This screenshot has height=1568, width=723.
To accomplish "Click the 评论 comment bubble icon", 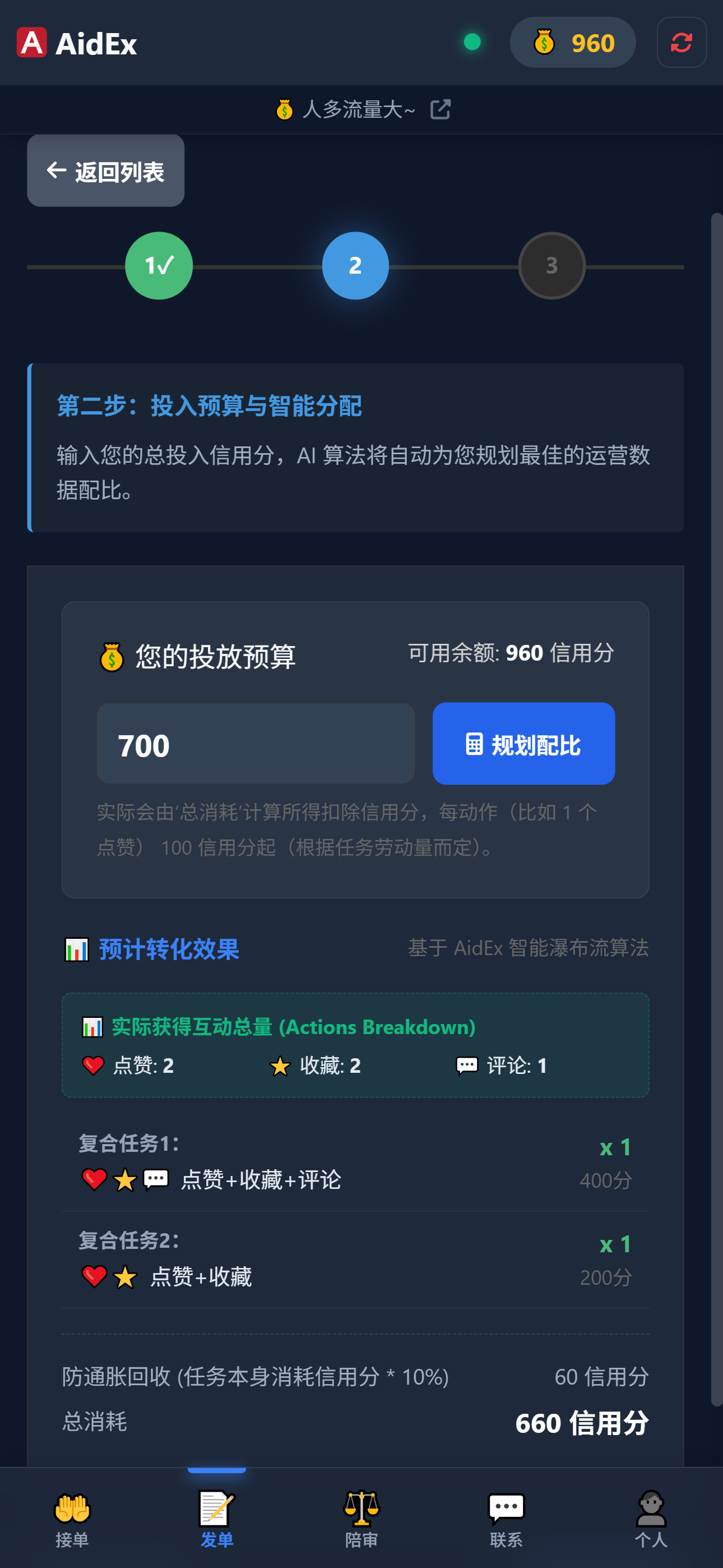I will click(x=466, y=1065).
